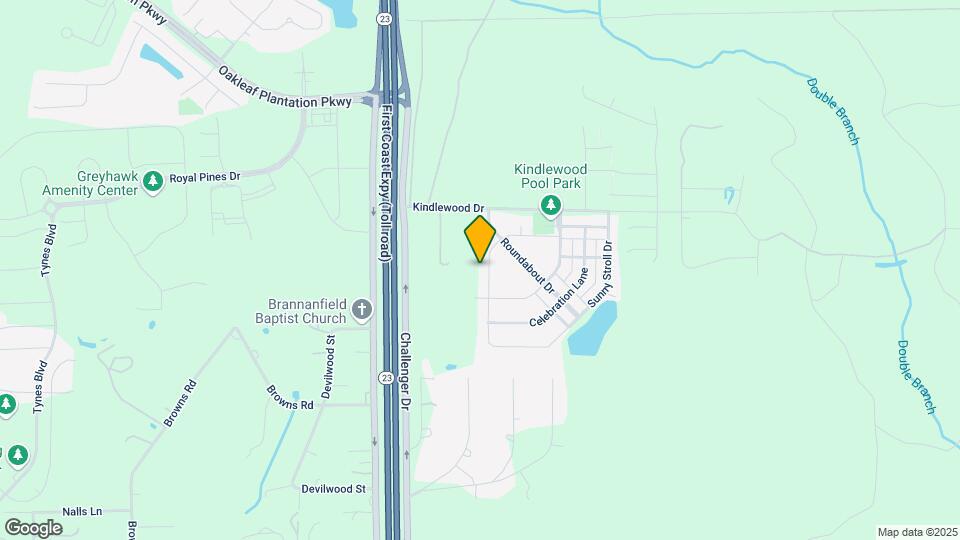Tap the orange location marker
The height and width of the screenshot is (540, 960).
click(x=480, y=238)
